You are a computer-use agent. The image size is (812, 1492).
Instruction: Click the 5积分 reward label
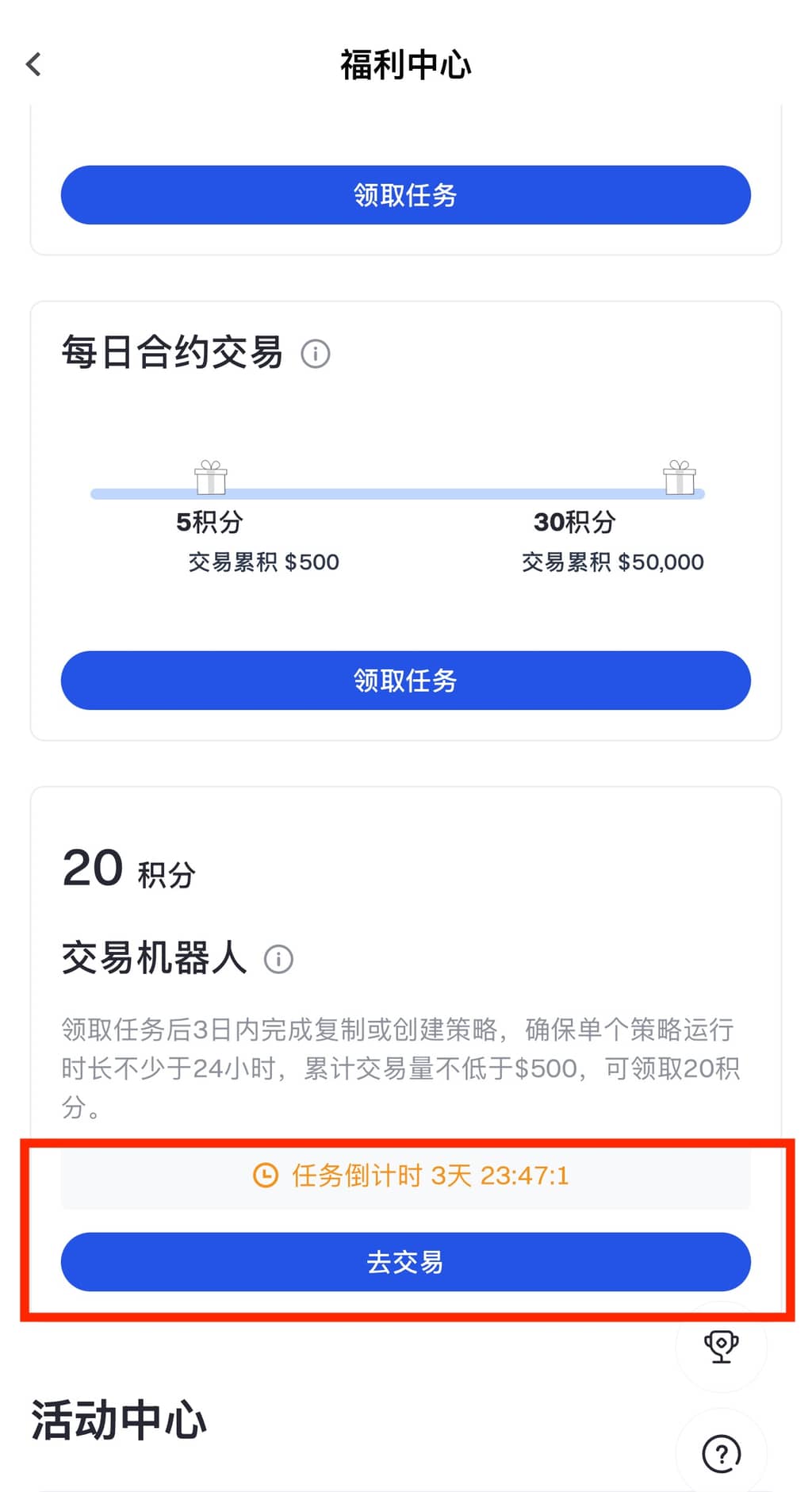coord(209,522)
